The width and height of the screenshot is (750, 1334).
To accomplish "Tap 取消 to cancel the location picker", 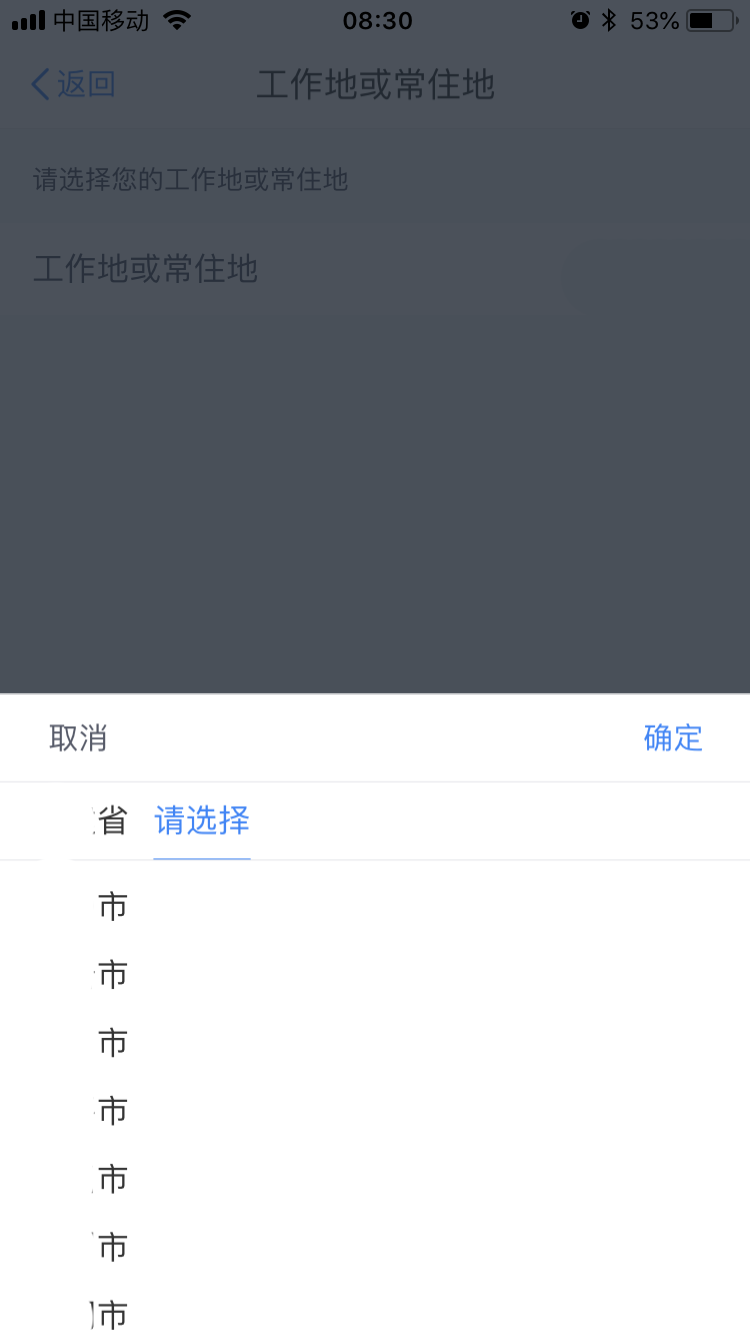I will pos(78,738).
